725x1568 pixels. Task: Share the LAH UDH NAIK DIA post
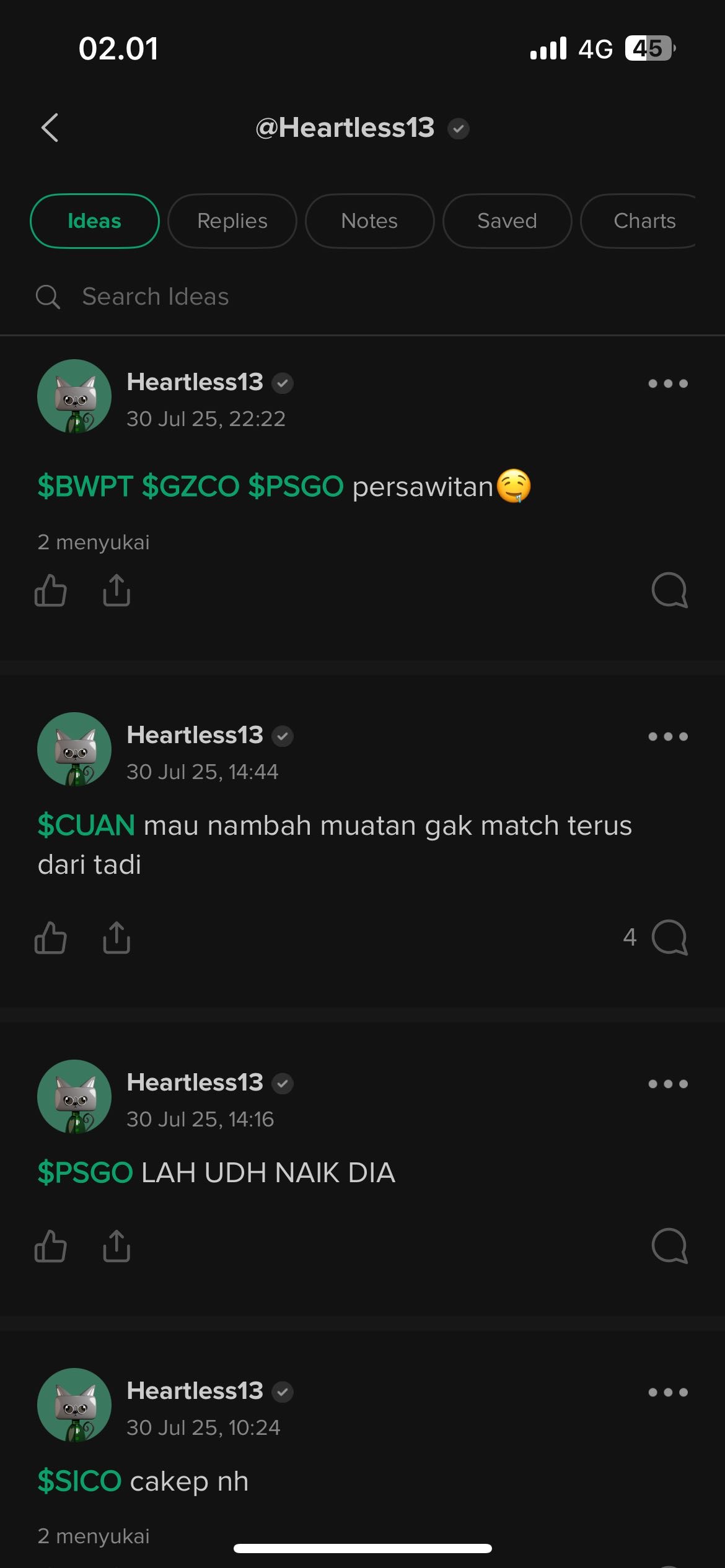[116, 1246]
